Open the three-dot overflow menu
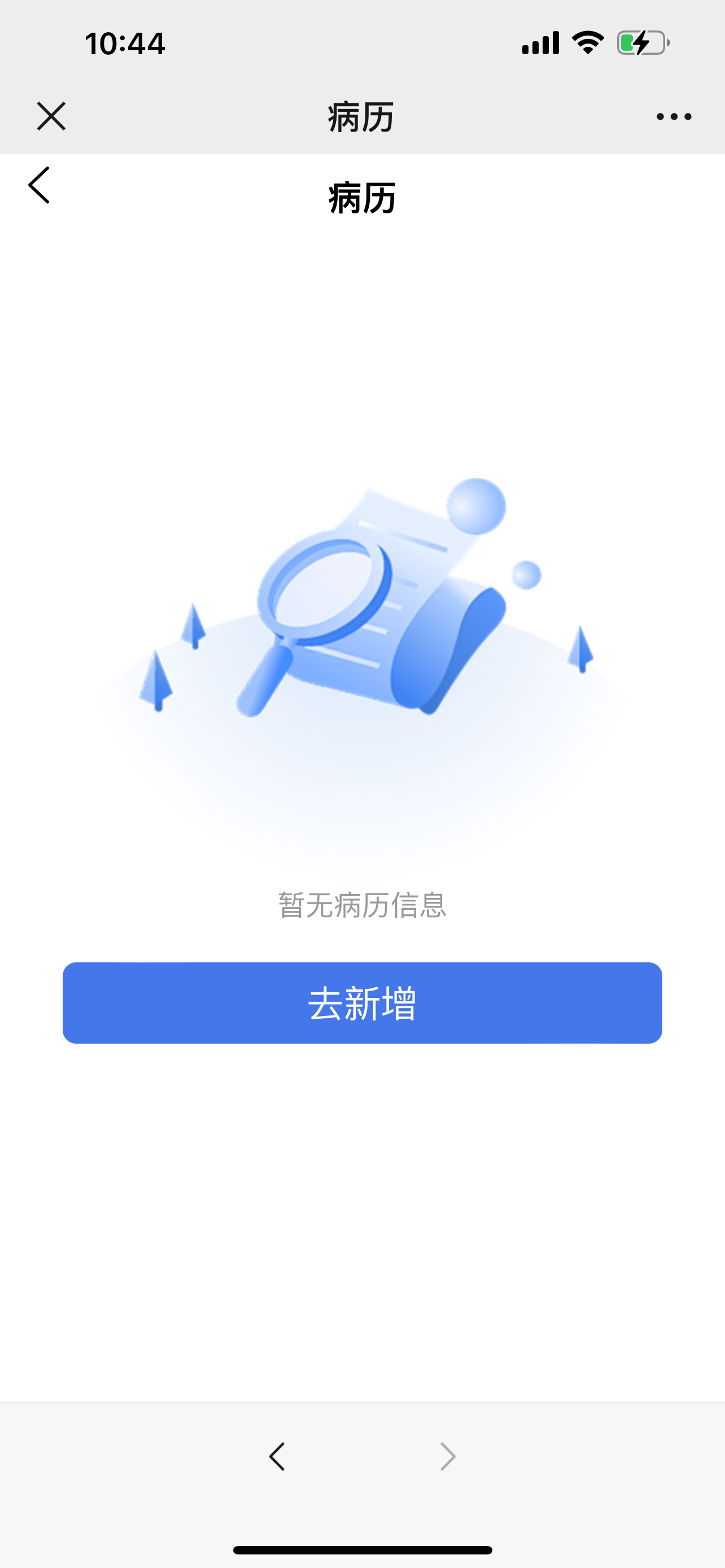The width and height of the screenshot is (725, 1568). (x=673, y=116)
